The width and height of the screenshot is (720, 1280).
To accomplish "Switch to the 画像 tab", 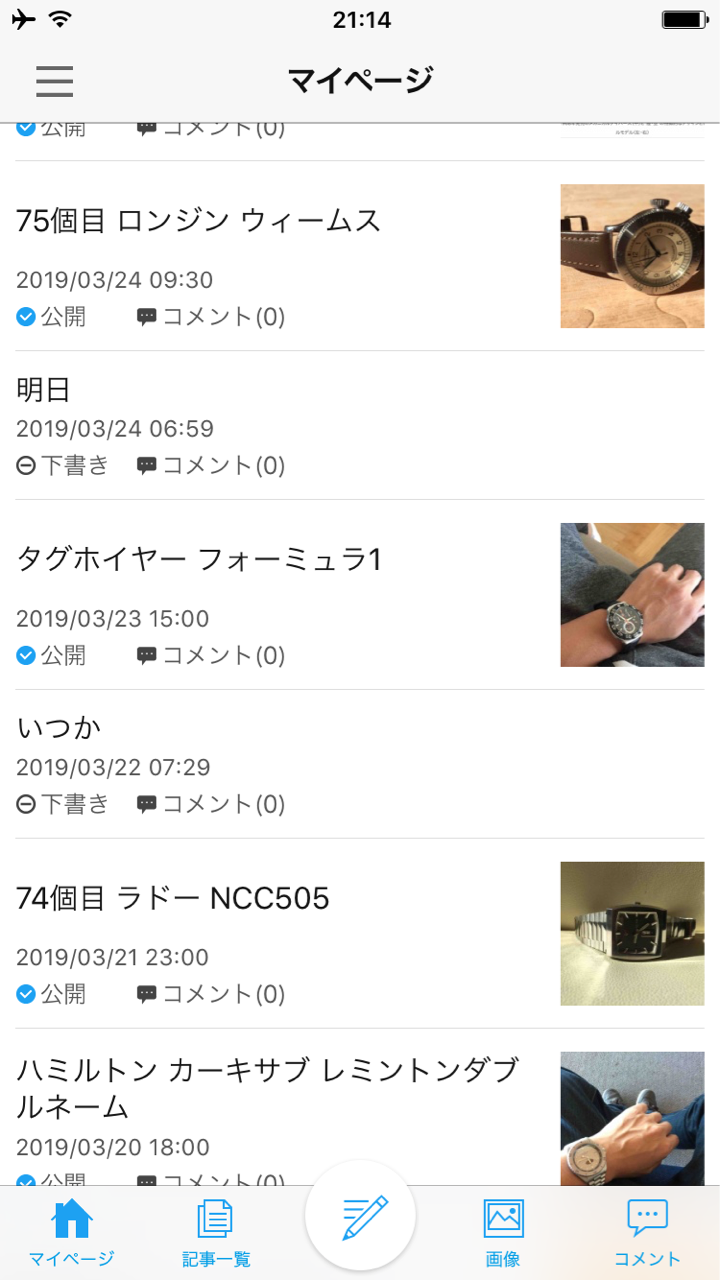I will 503,1232.
